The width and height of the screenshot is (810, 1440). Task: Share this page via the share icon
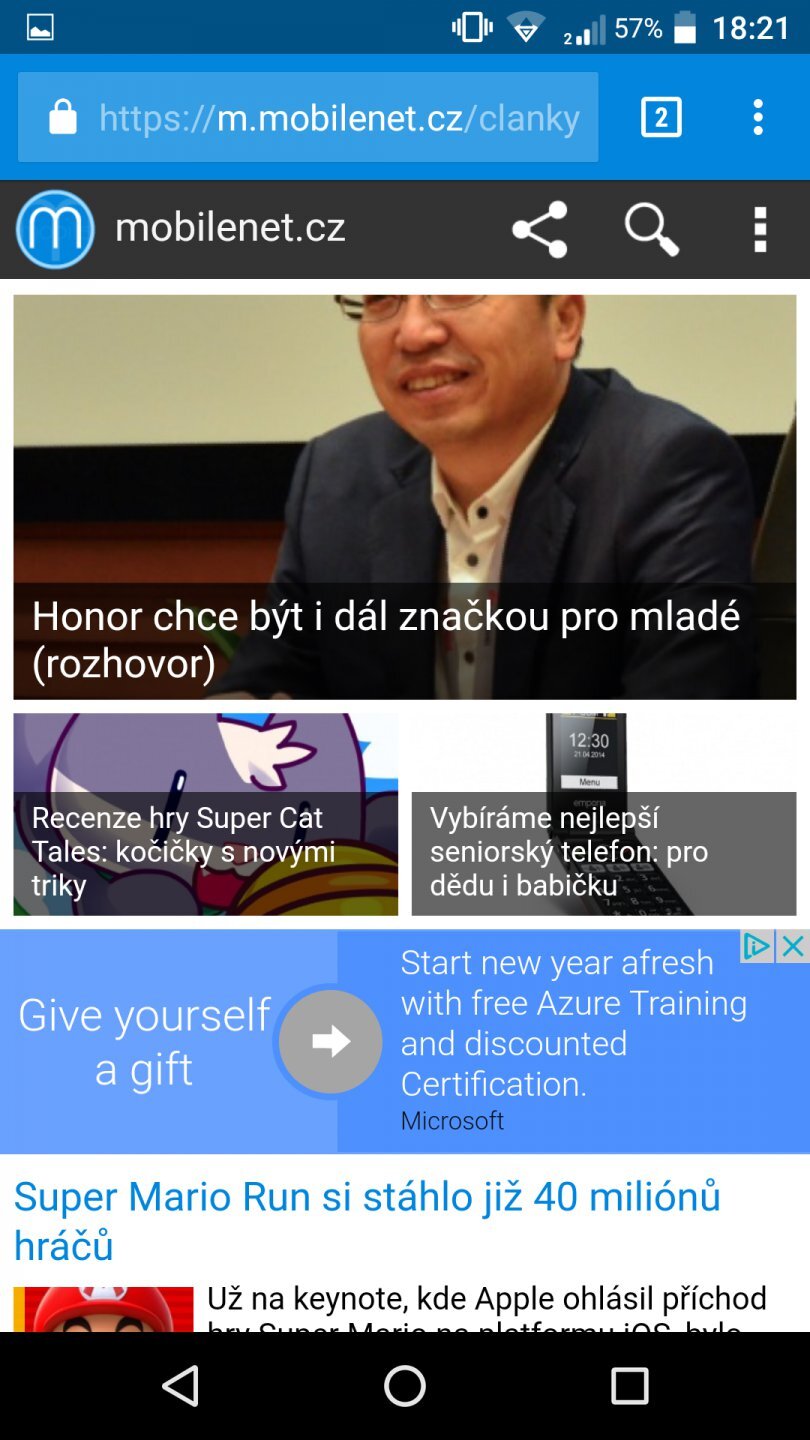(x=540, y=229)
